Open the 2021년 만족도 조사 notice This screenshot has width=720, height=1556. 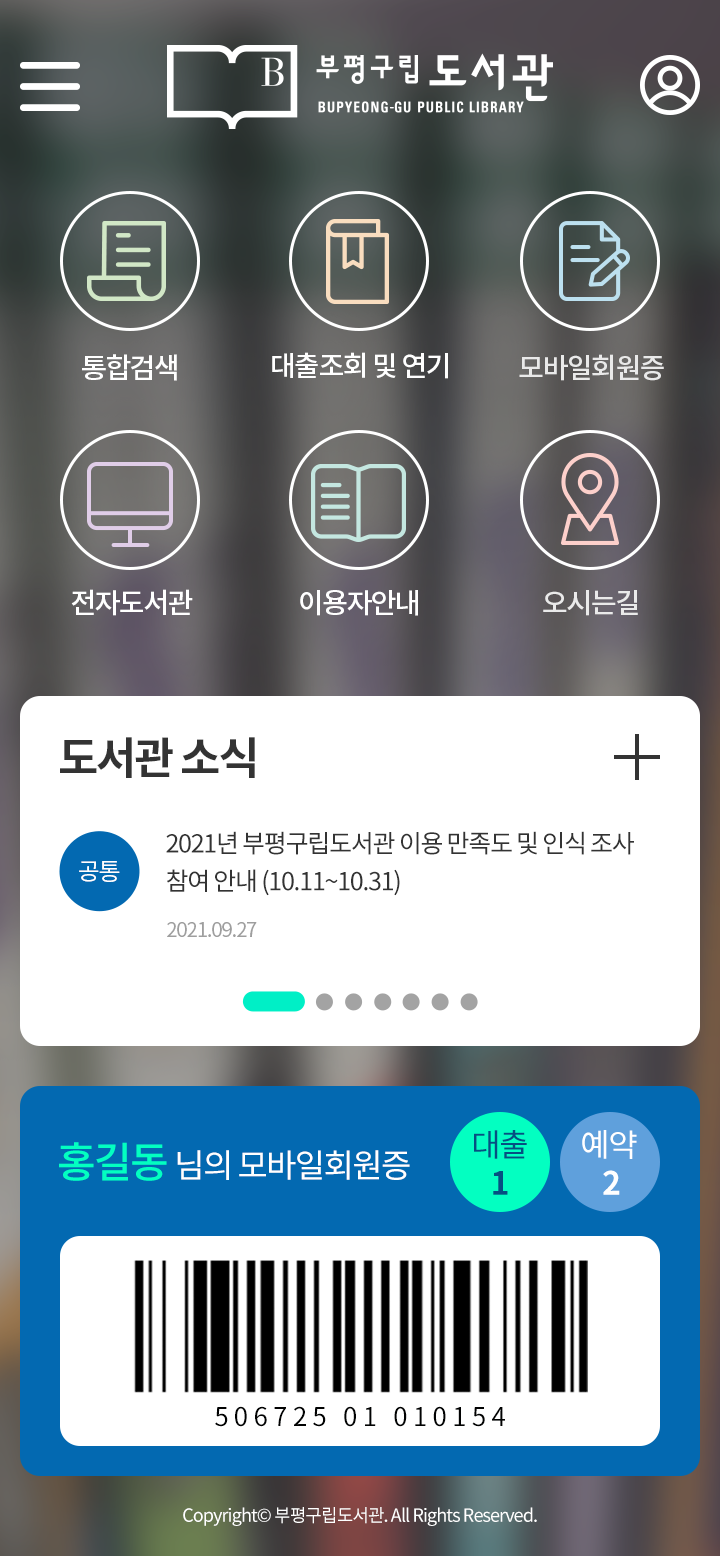pos(400,862)
